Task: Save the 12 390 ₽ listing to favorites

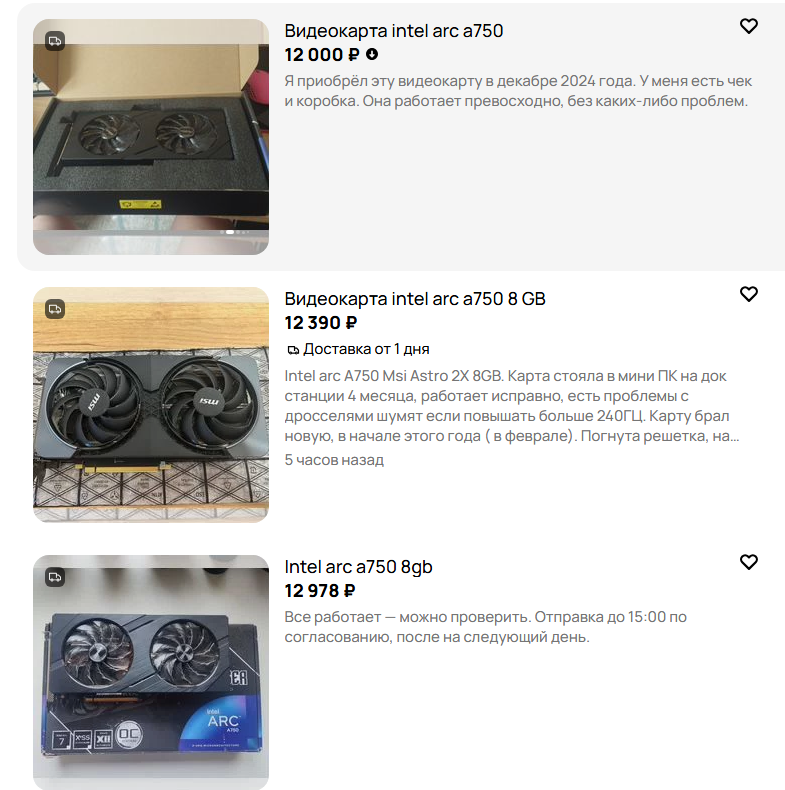Action: pyautogui.click(x=748, y=294)
